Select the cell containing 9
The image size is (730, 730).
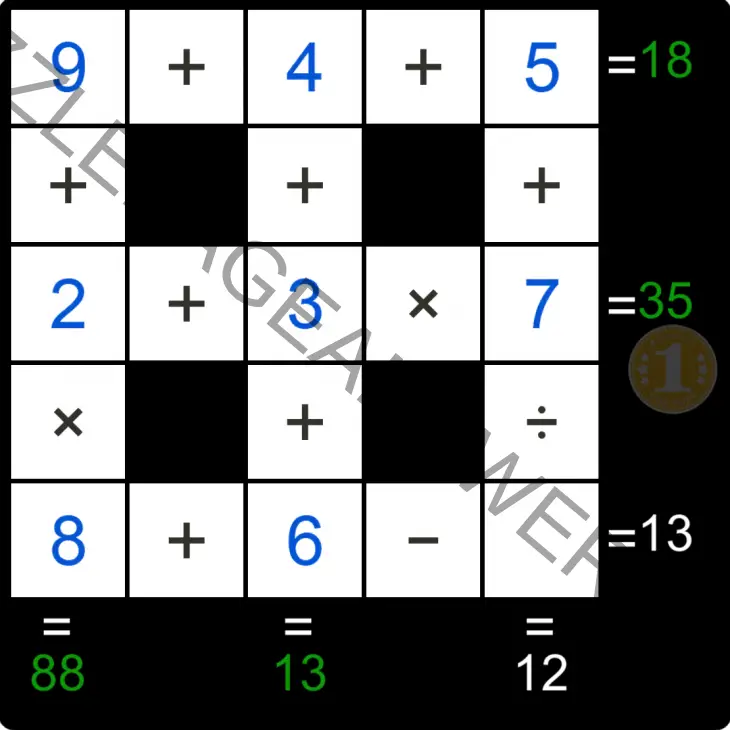point(68,67)
